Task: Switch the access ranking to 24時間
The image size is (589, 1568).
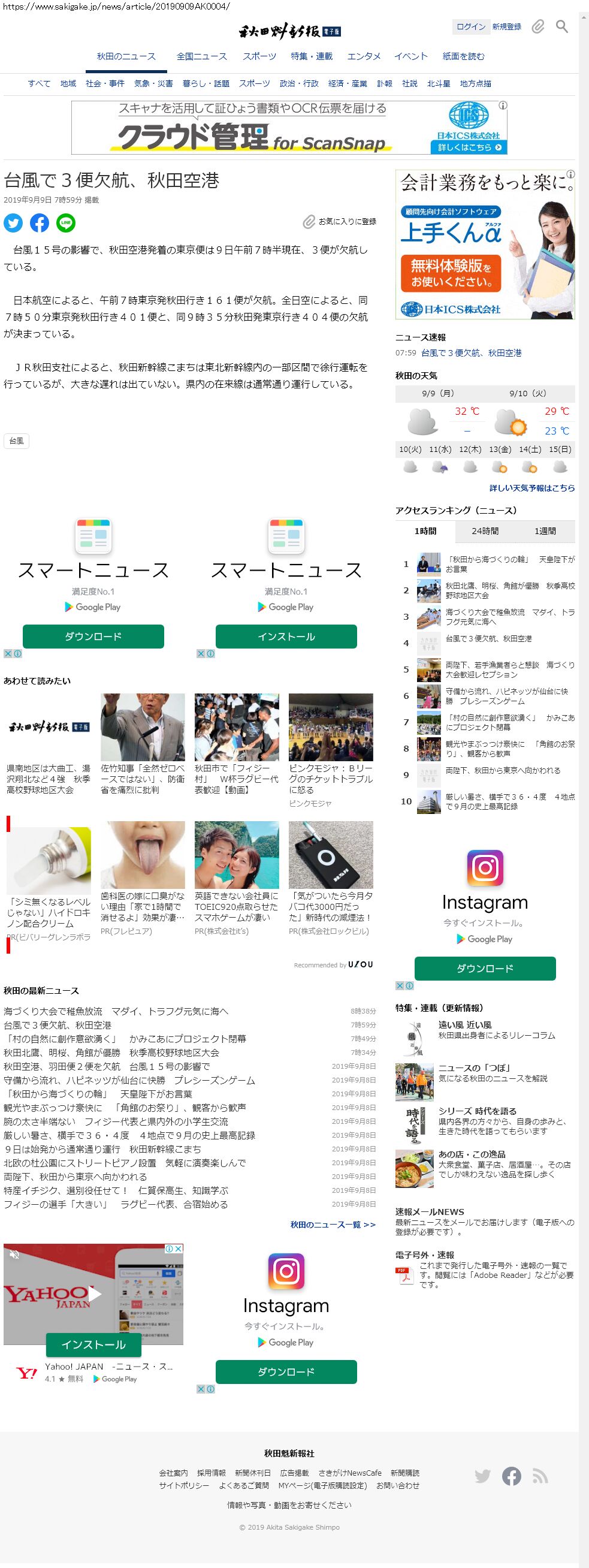Action: 485,532
